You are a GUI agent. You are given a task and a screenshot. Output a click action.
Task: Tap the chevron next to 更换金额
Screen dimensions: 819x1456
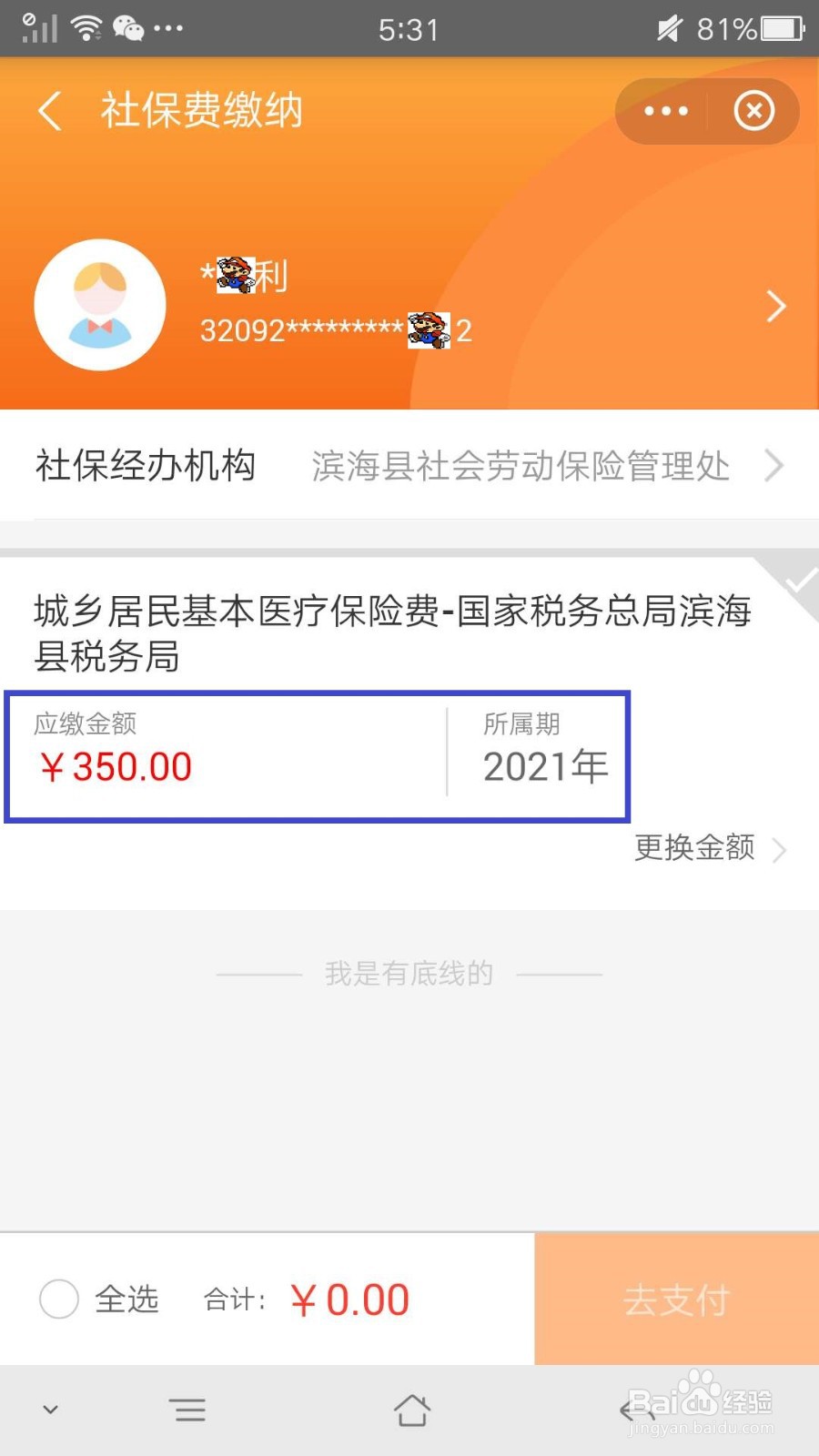pyautogui.click(x=779, y=850)
